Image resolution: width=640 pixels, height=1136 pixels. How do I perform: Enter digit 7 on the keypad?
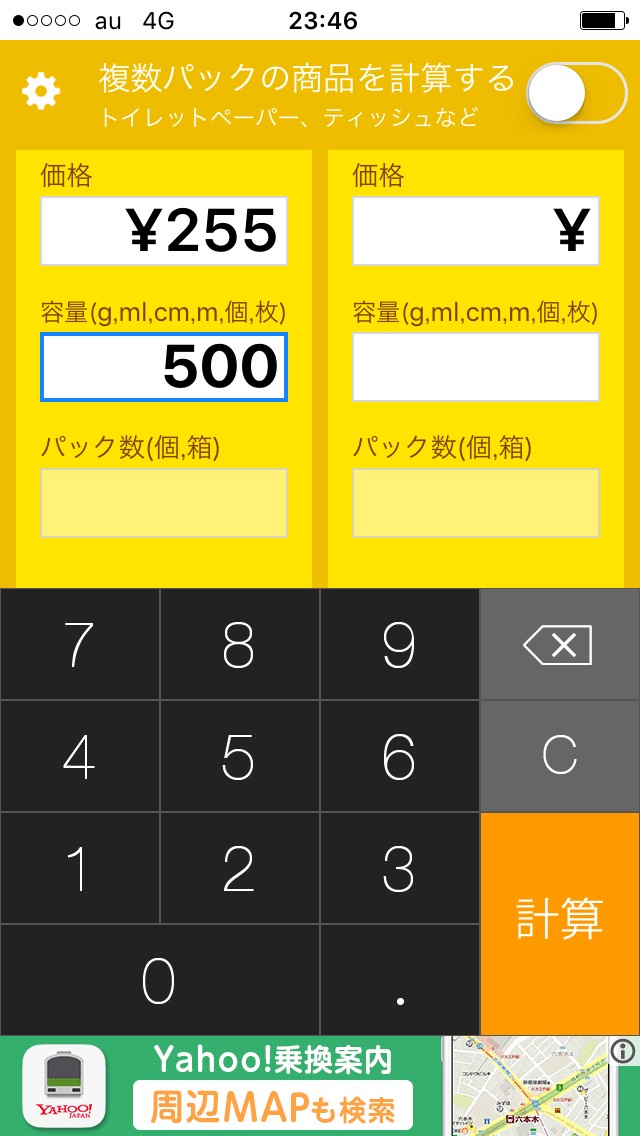click(x=79, y=645)
